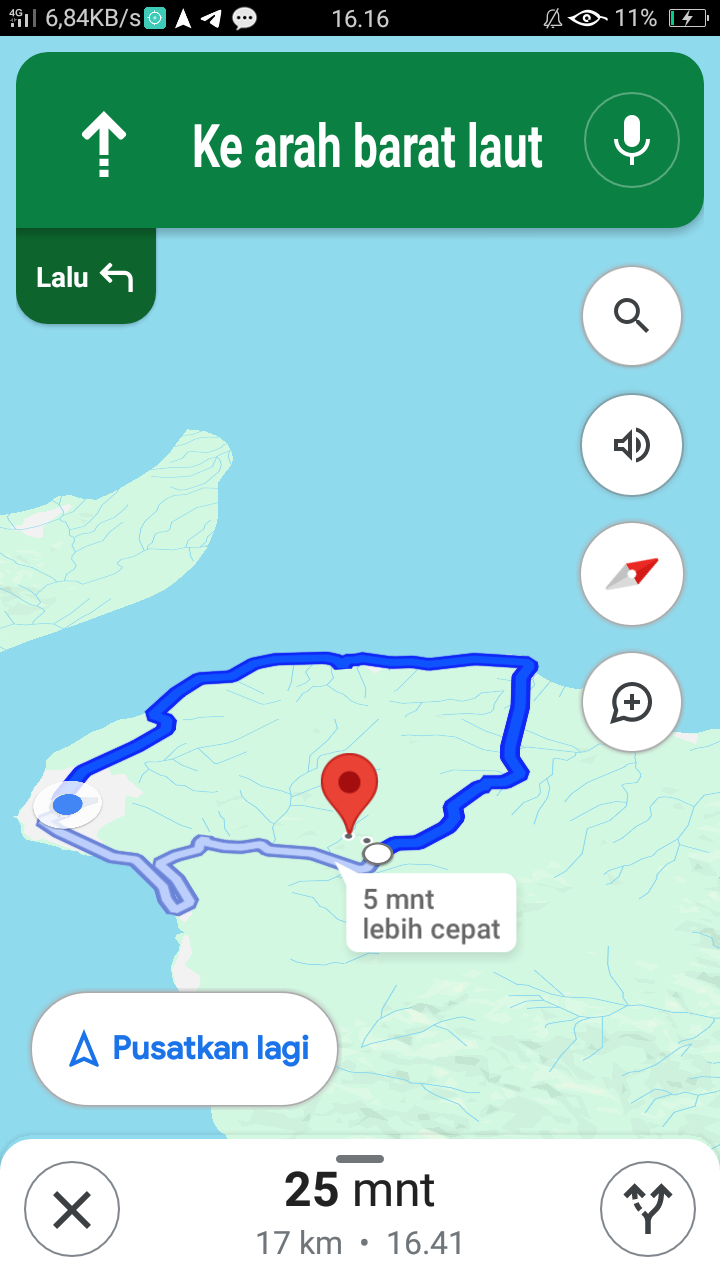Tap the compass to reorient map
This screenshot has height=1280, width=720.
point(632,574)
